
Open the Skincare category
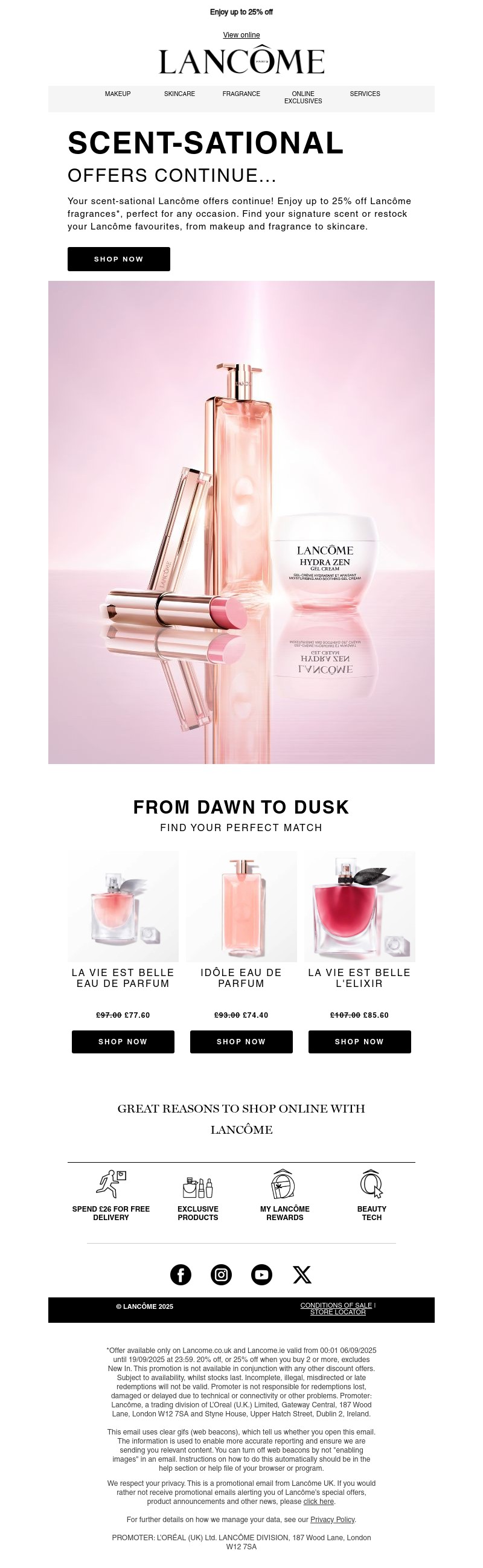pos(179,94)
